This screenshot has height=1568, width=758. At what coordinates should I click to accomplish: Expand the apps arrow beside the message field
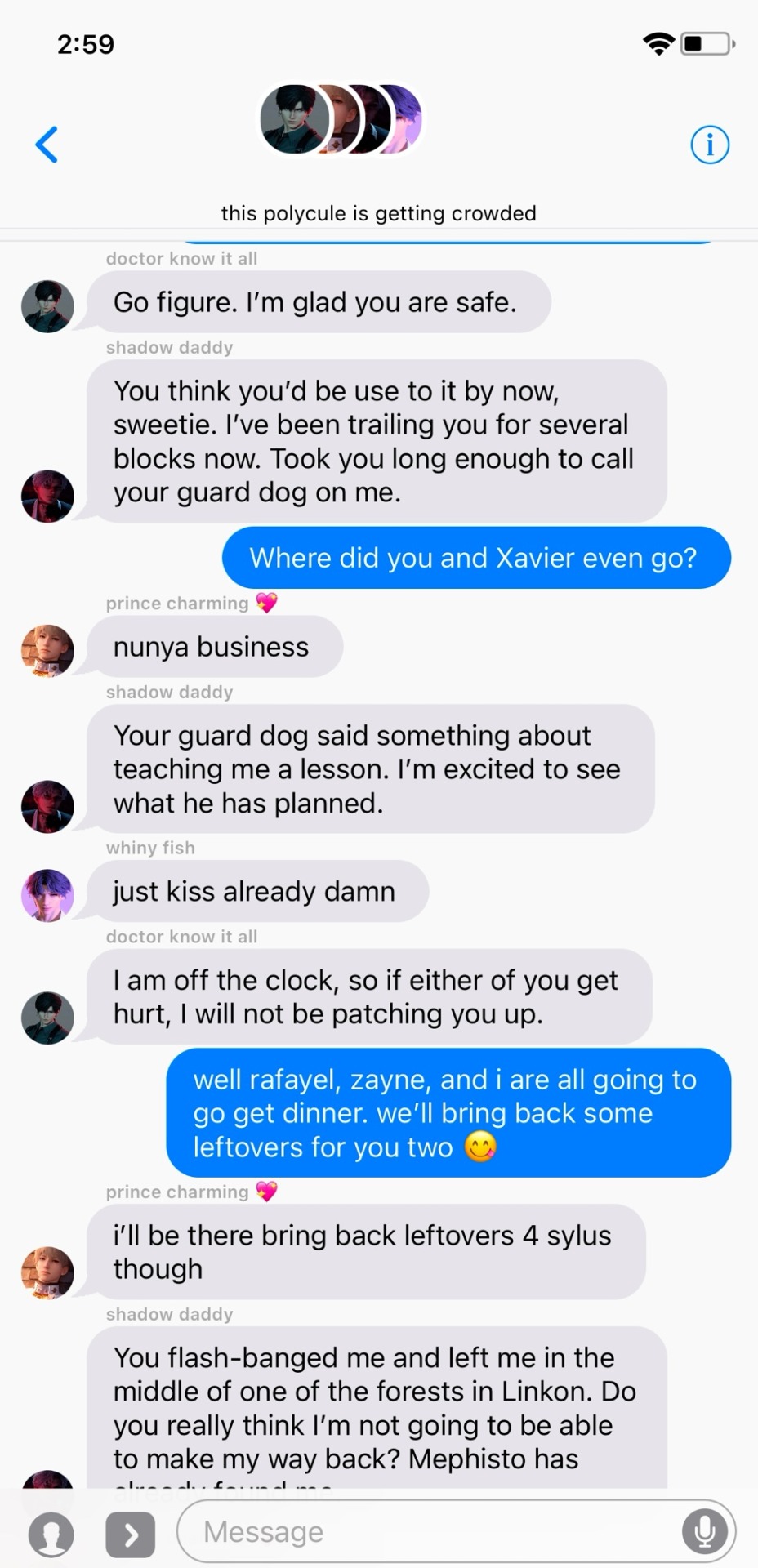tap(131, 1535)
